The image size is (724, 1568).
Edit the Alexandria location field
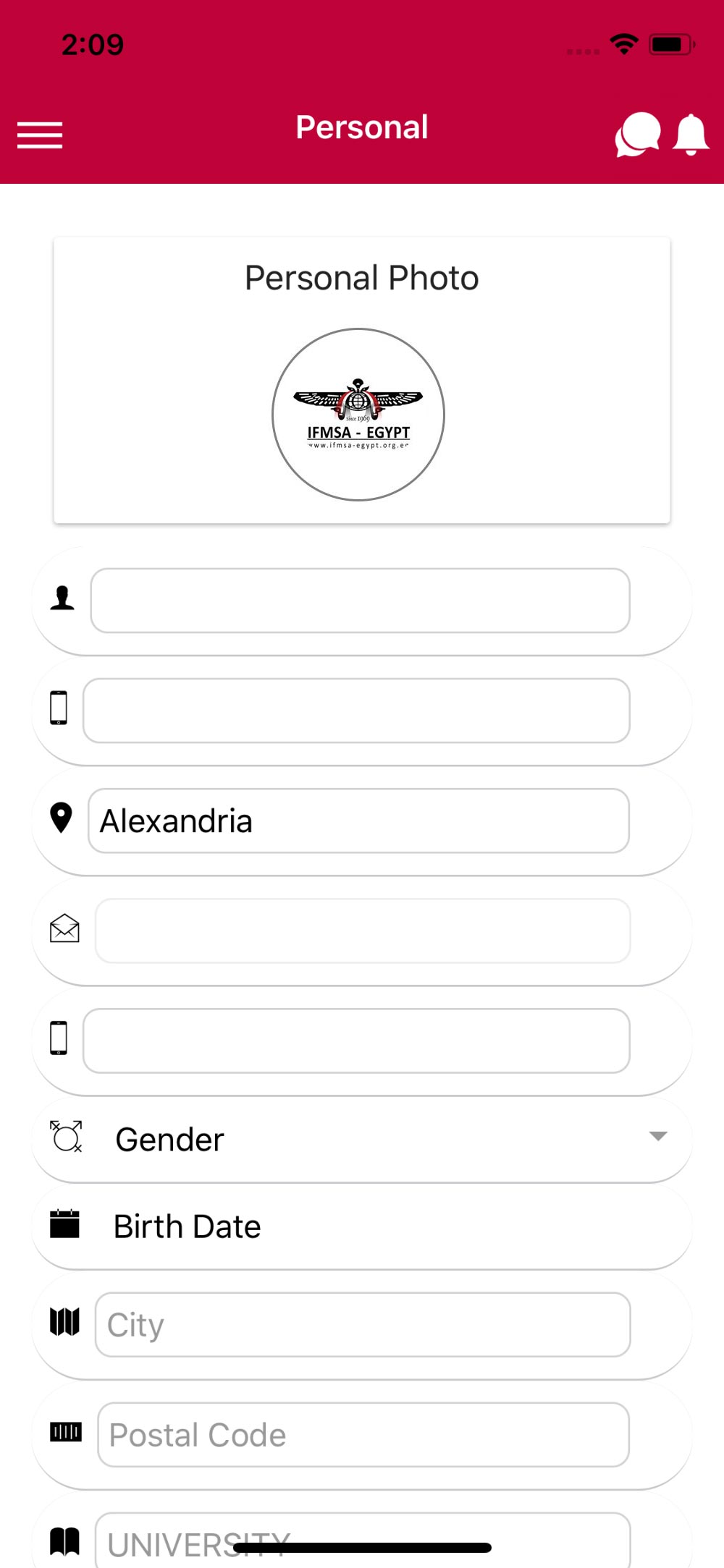[x=358, y=821]
